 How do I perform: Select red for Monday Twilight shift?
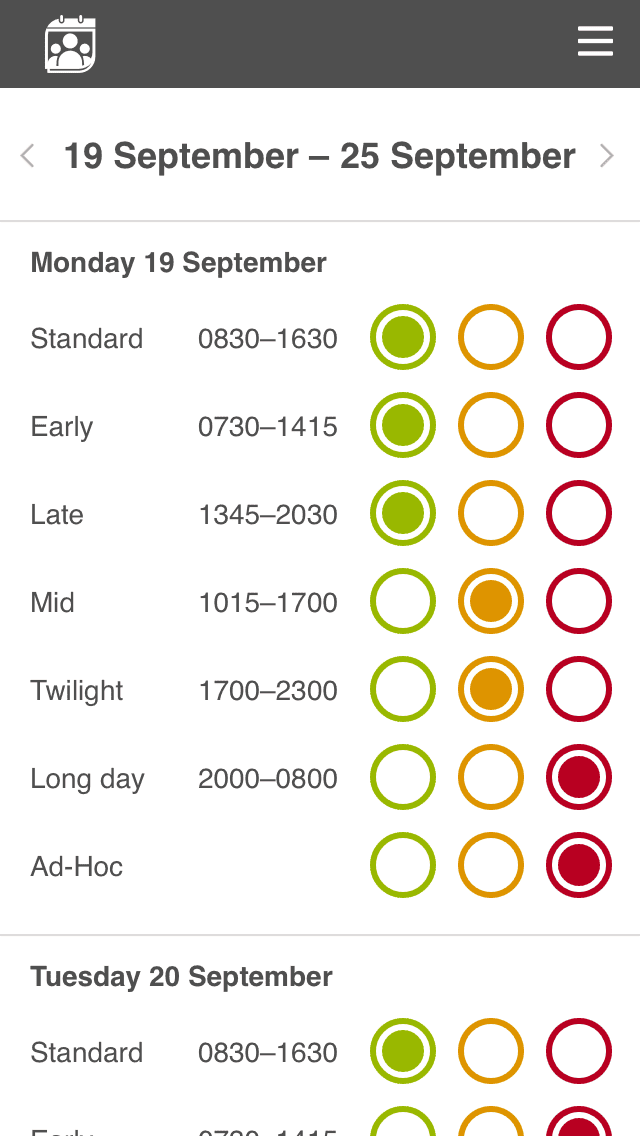tap(579, 690)
